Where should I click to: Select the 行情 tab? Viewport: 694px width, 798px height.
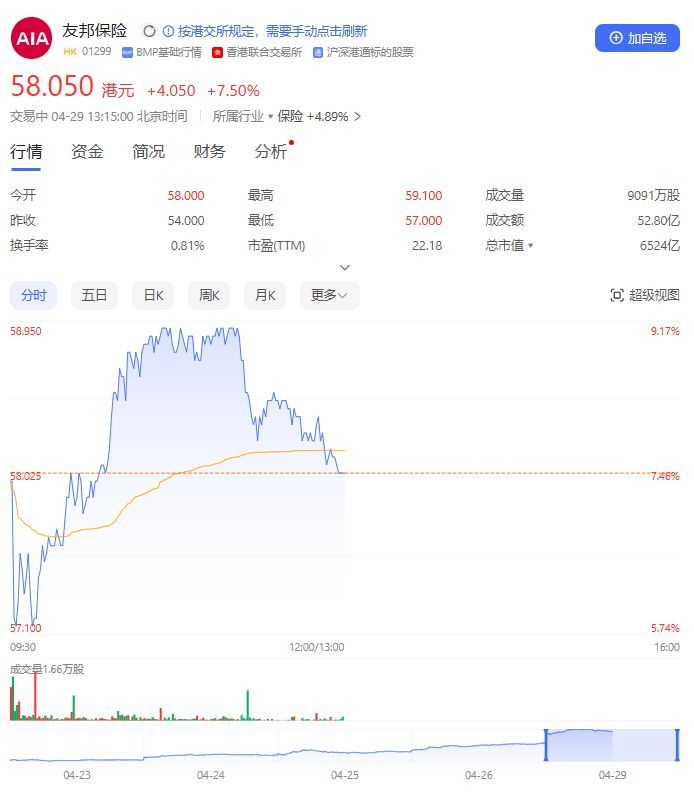(26, 152)
